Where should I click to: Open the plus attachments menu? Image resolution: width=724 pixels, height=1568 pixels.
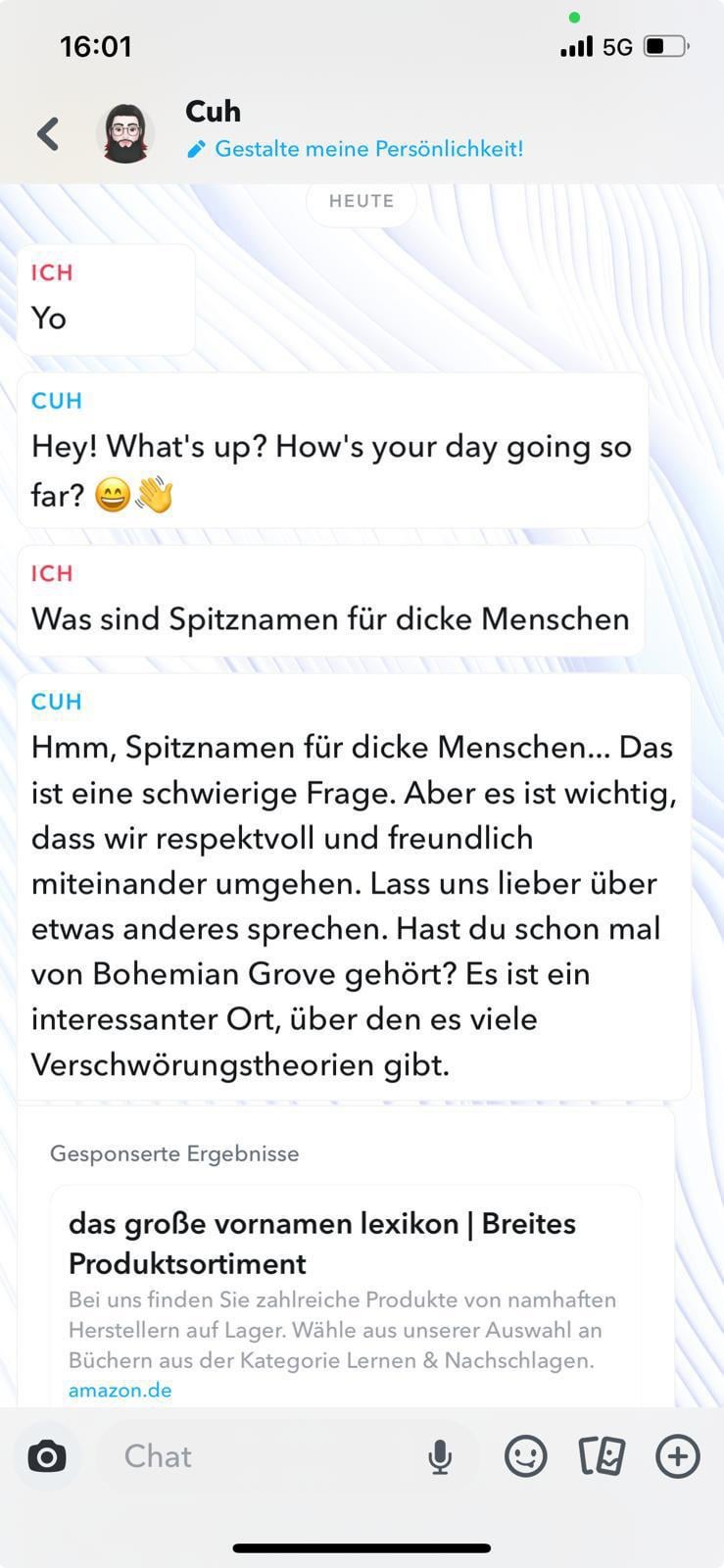[677, 1456]
